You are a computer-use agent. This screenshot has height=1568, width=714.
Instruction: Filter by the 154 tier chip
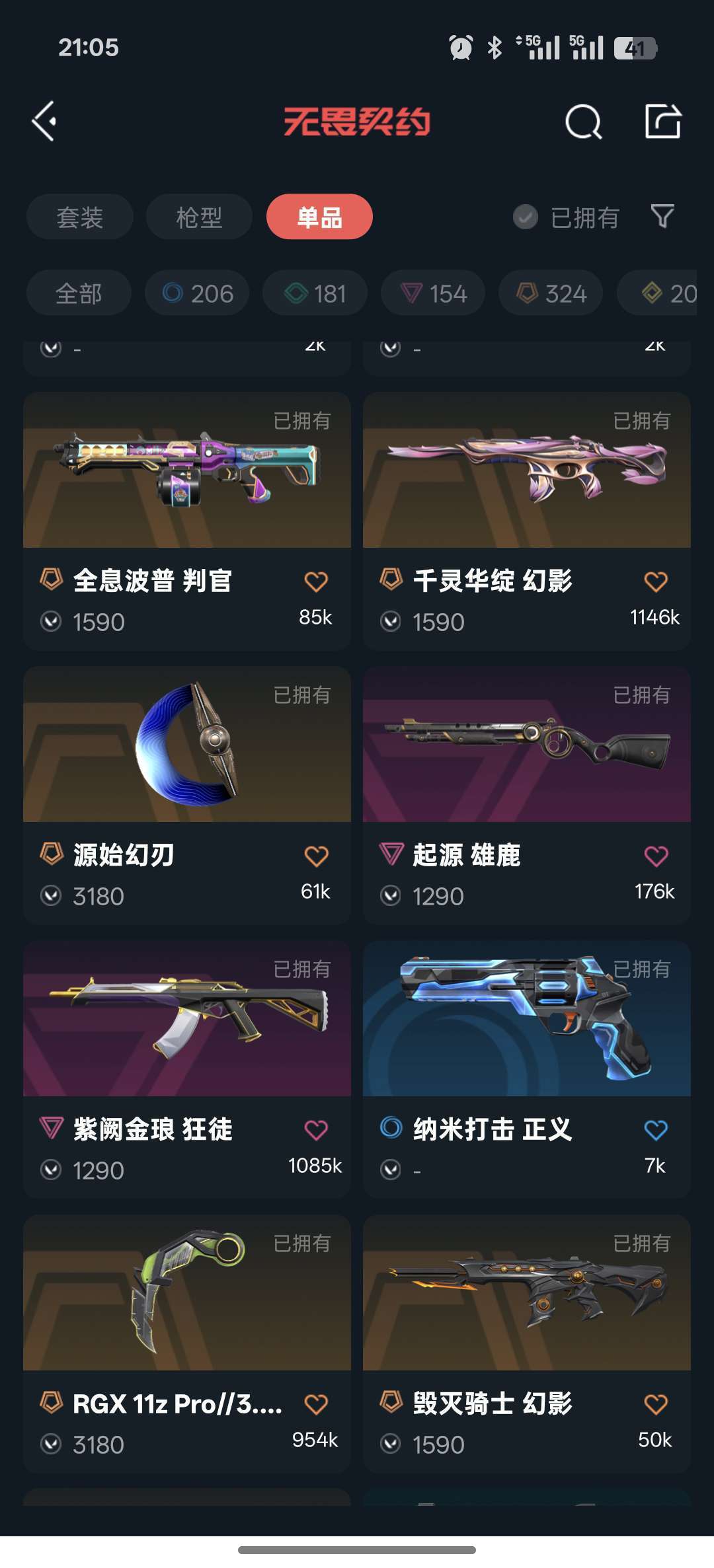click(x=433, y=293)
